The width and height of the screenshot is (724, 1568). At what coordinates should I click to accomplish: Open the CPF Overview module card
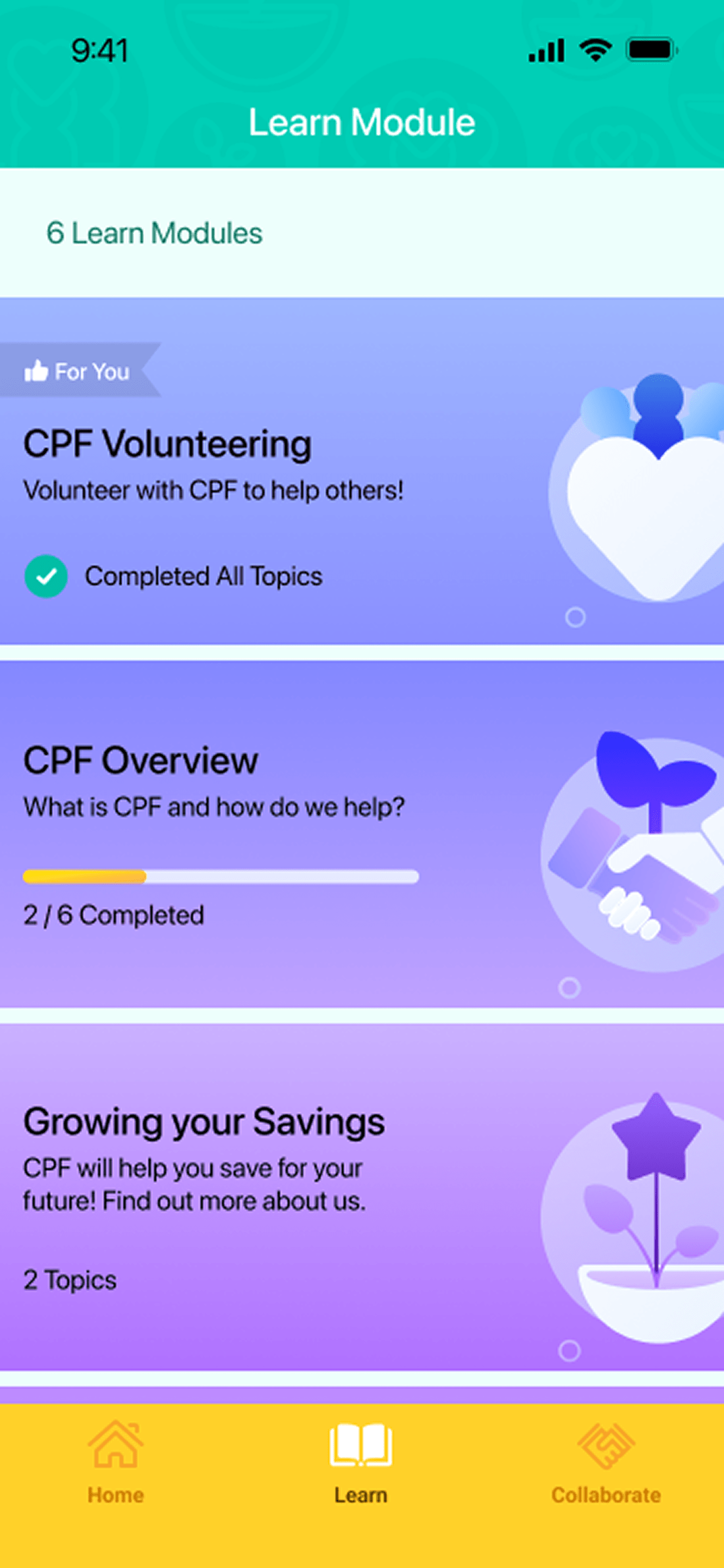coord(141,762)
